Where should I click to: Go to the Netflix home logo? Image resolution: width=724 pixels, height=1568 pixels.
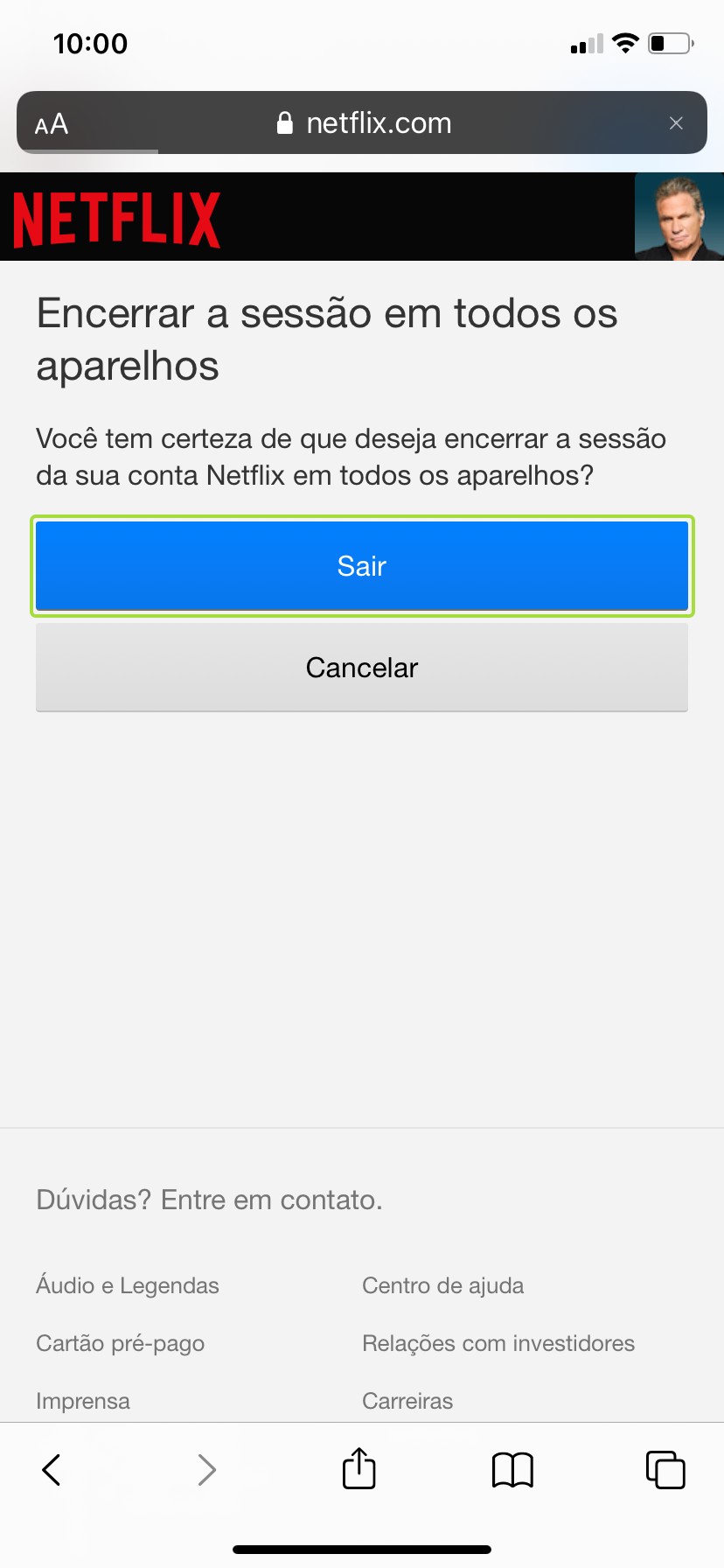(x=116, y=219)
